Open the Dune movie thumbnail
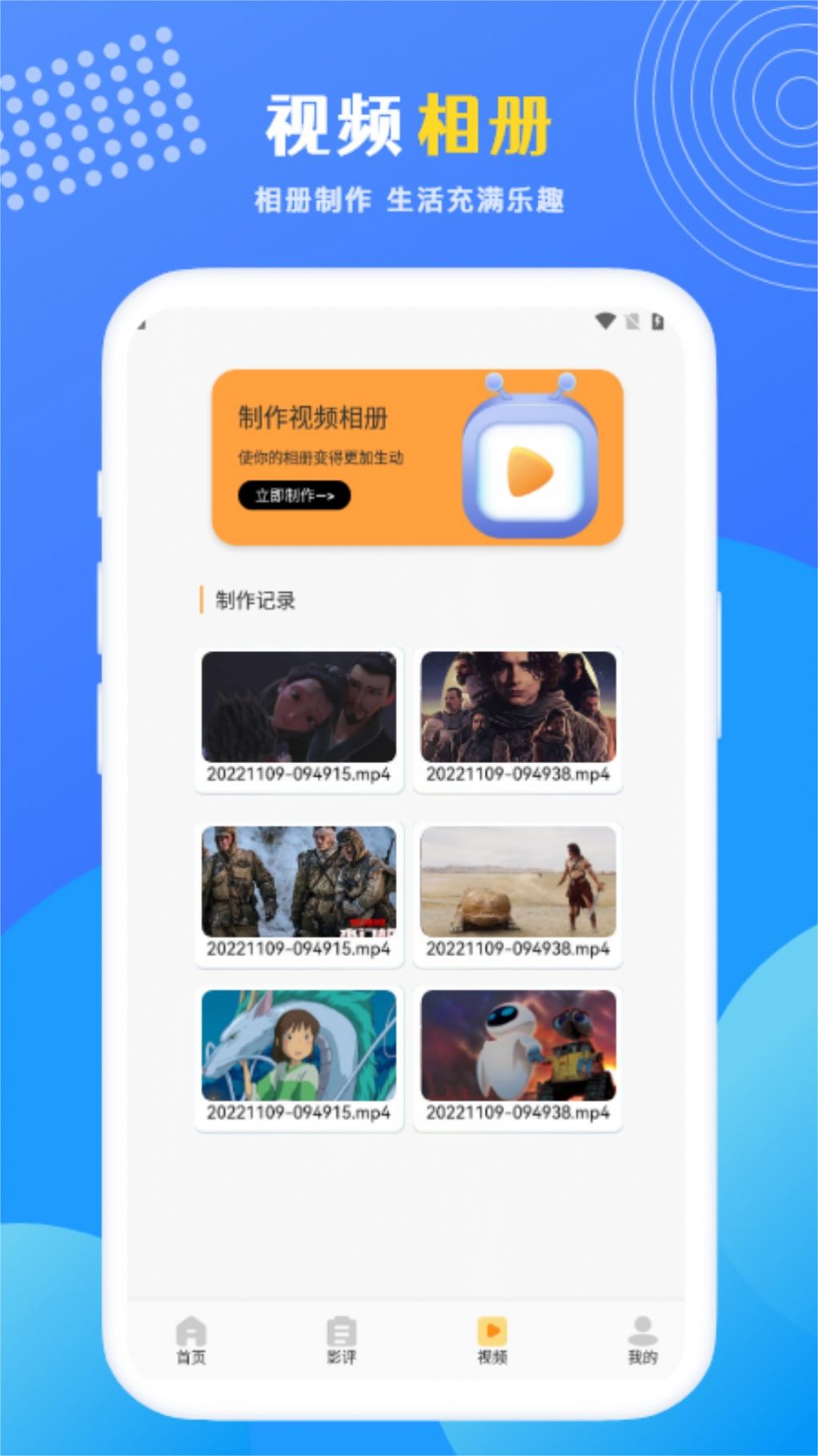The width and height of the screenshot is (818, 1456). coord(519,707)
